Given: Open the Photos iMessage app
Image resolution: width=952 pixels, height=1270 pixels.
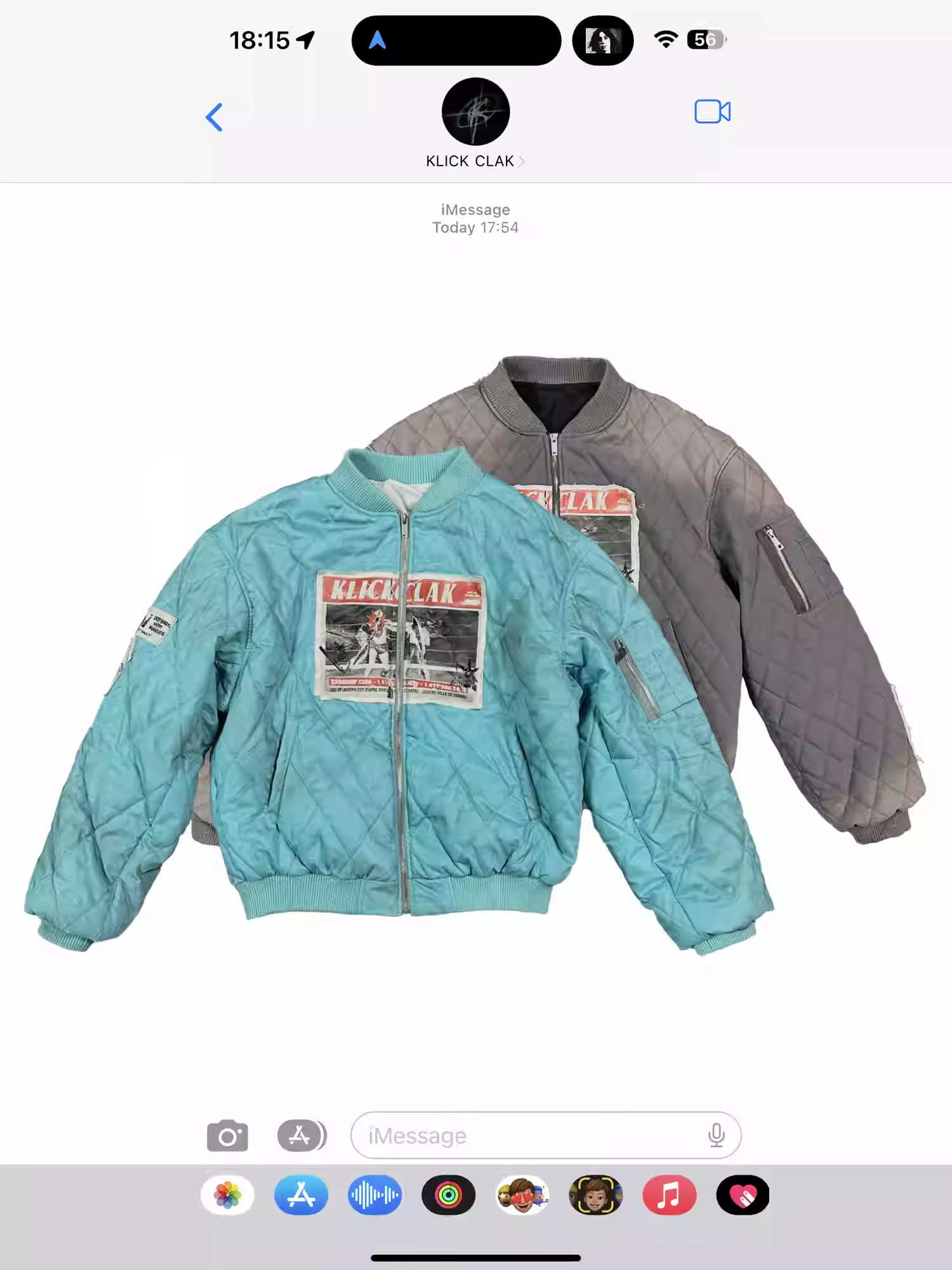Looking at the screenshot, I should [x=228, y=1195].
